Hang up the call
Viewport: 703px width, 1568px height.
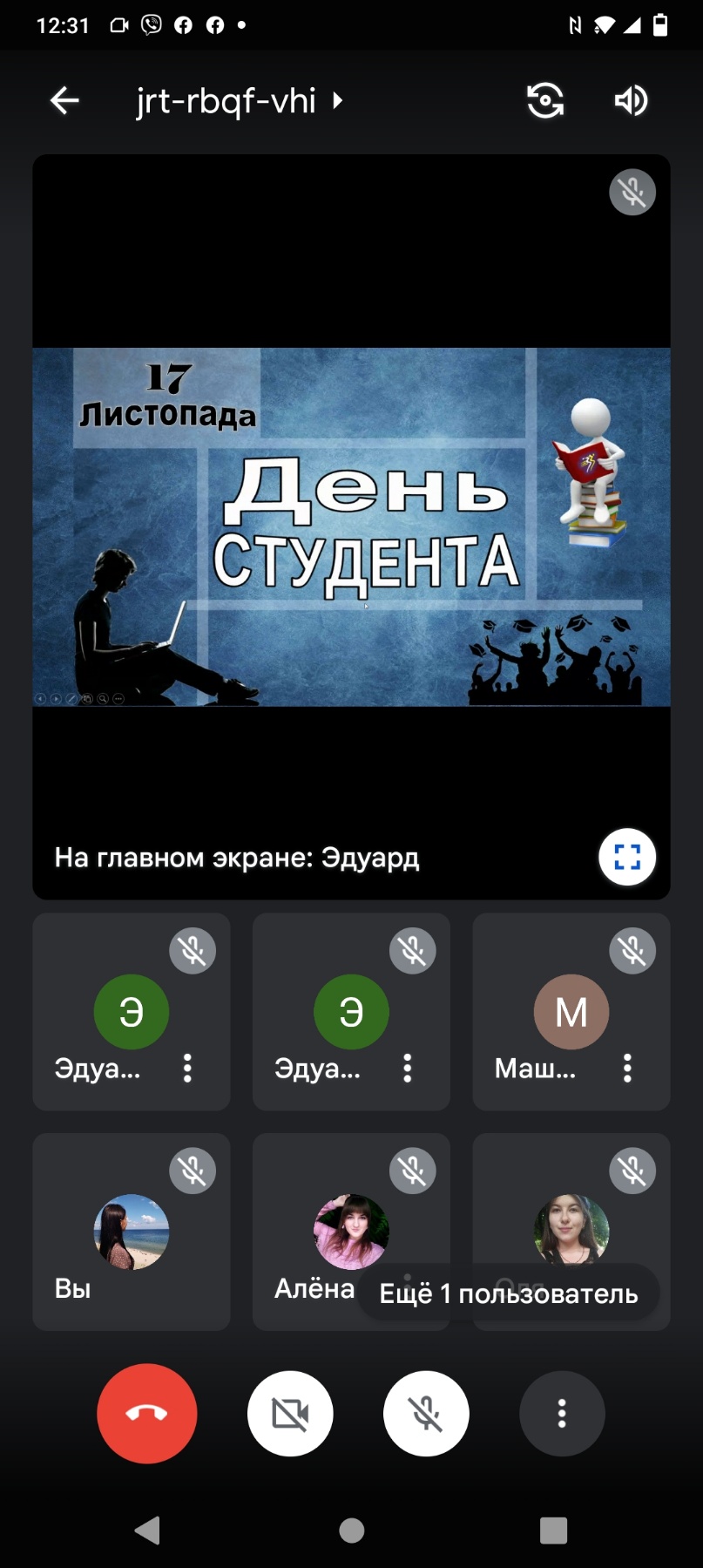click(x=147, y=1413)
